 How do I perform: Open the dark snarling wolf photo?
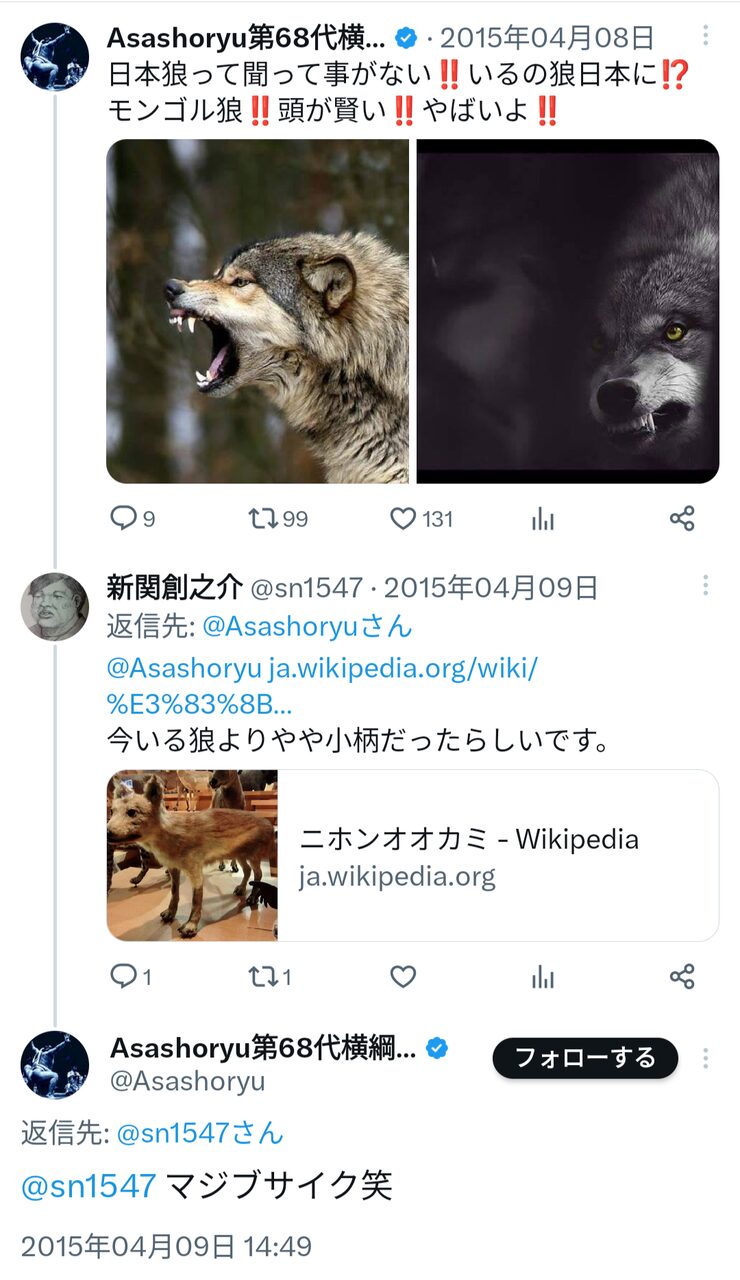click(x=568, y=311)
